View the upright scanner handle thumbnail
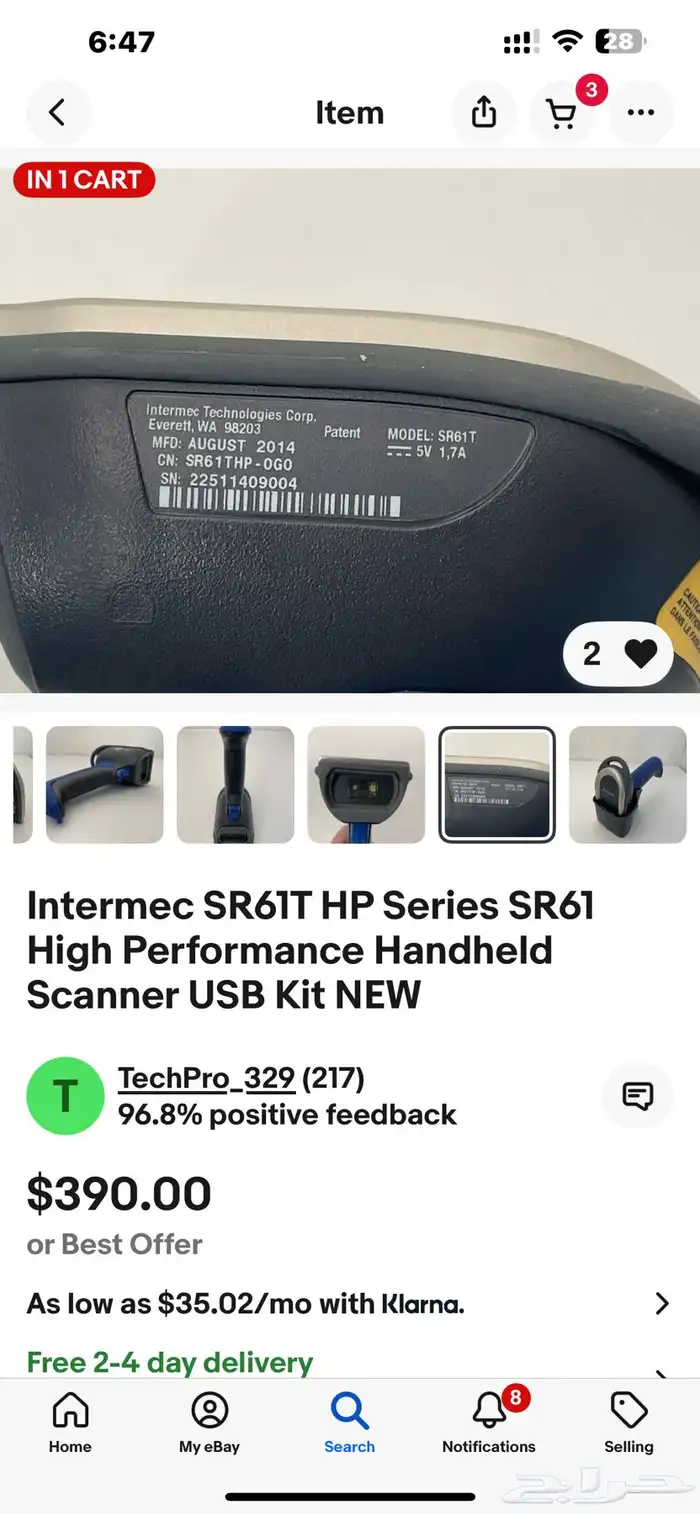 click(235, 784)
